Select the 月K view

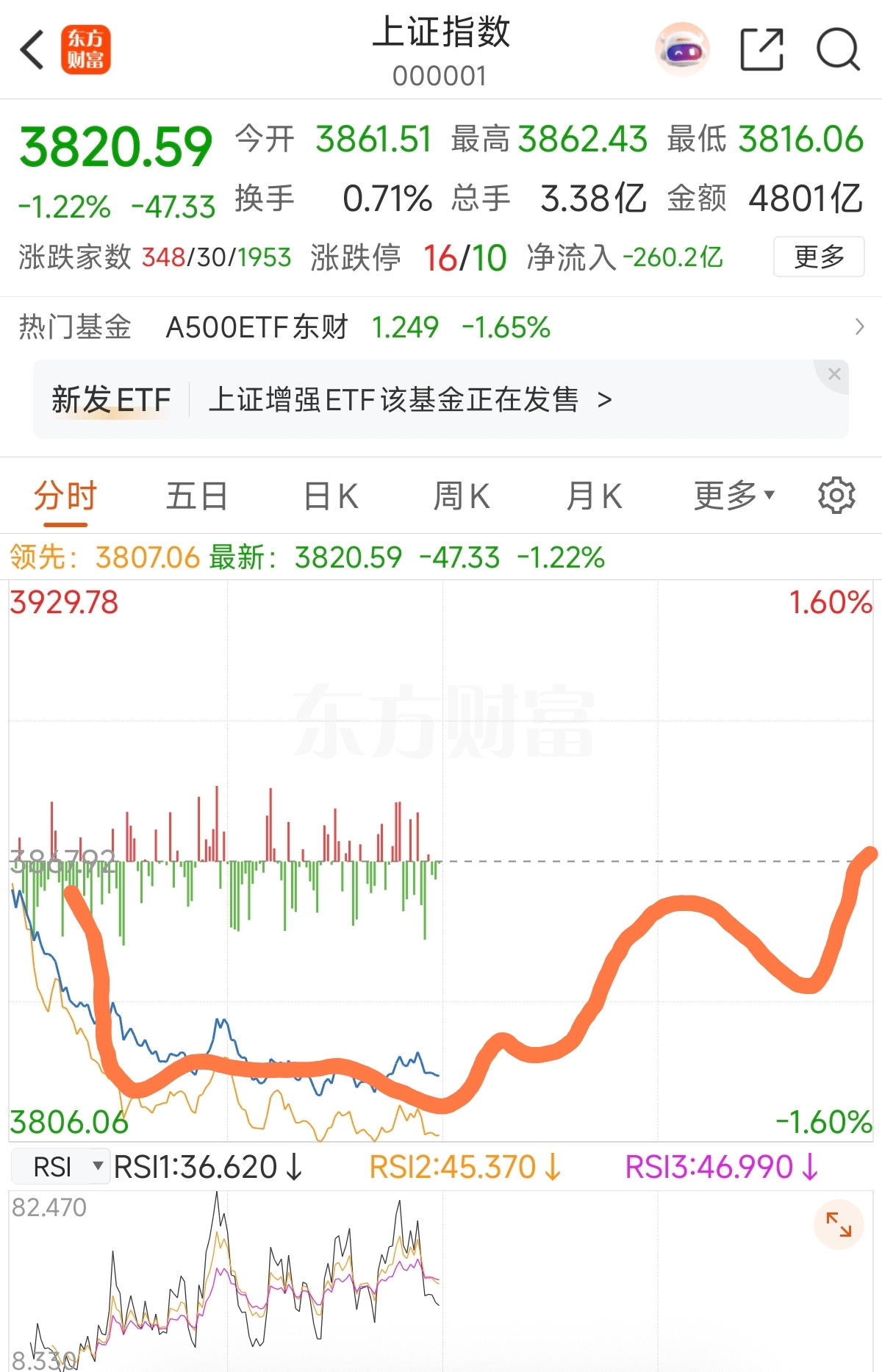[594, 496]
